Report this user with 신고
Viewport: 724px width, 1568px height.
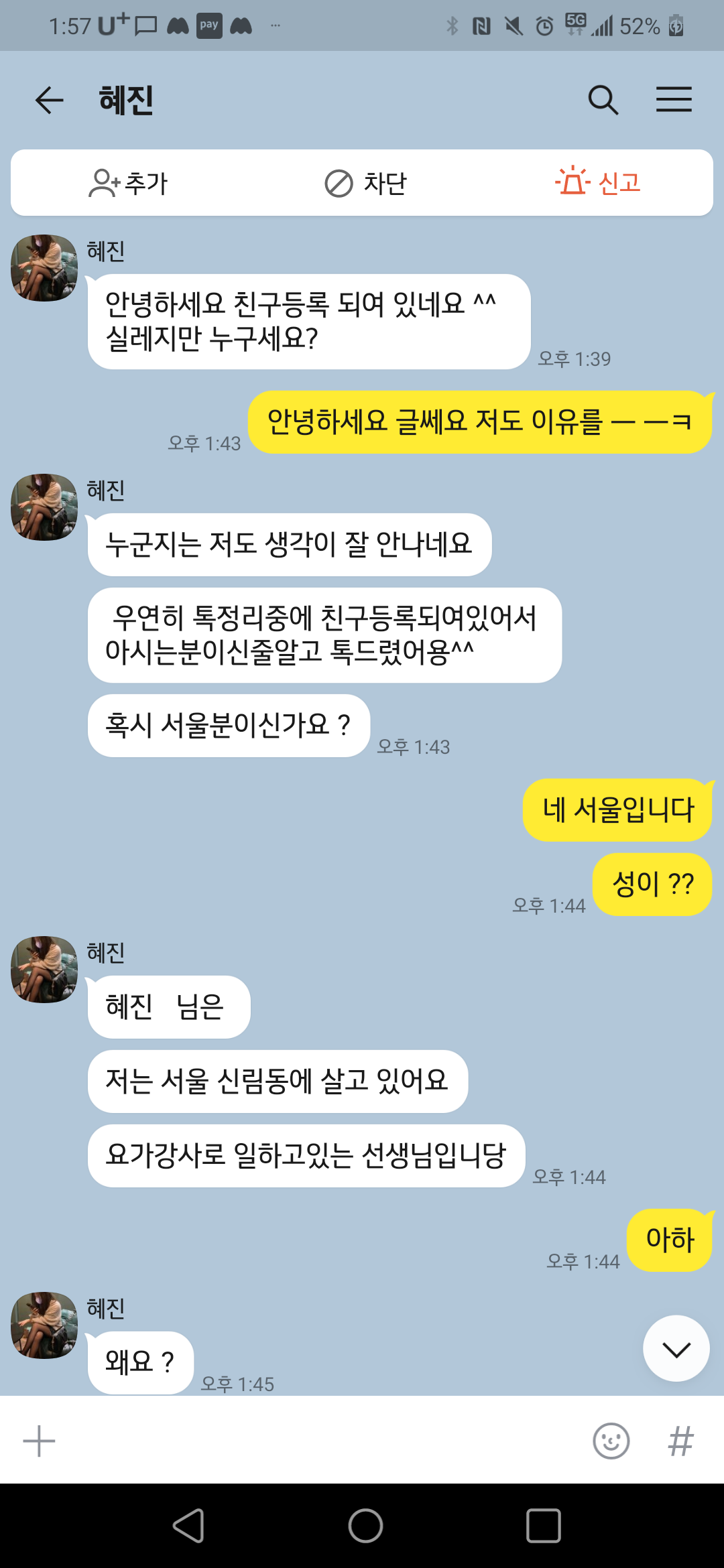tap(598, 182)
